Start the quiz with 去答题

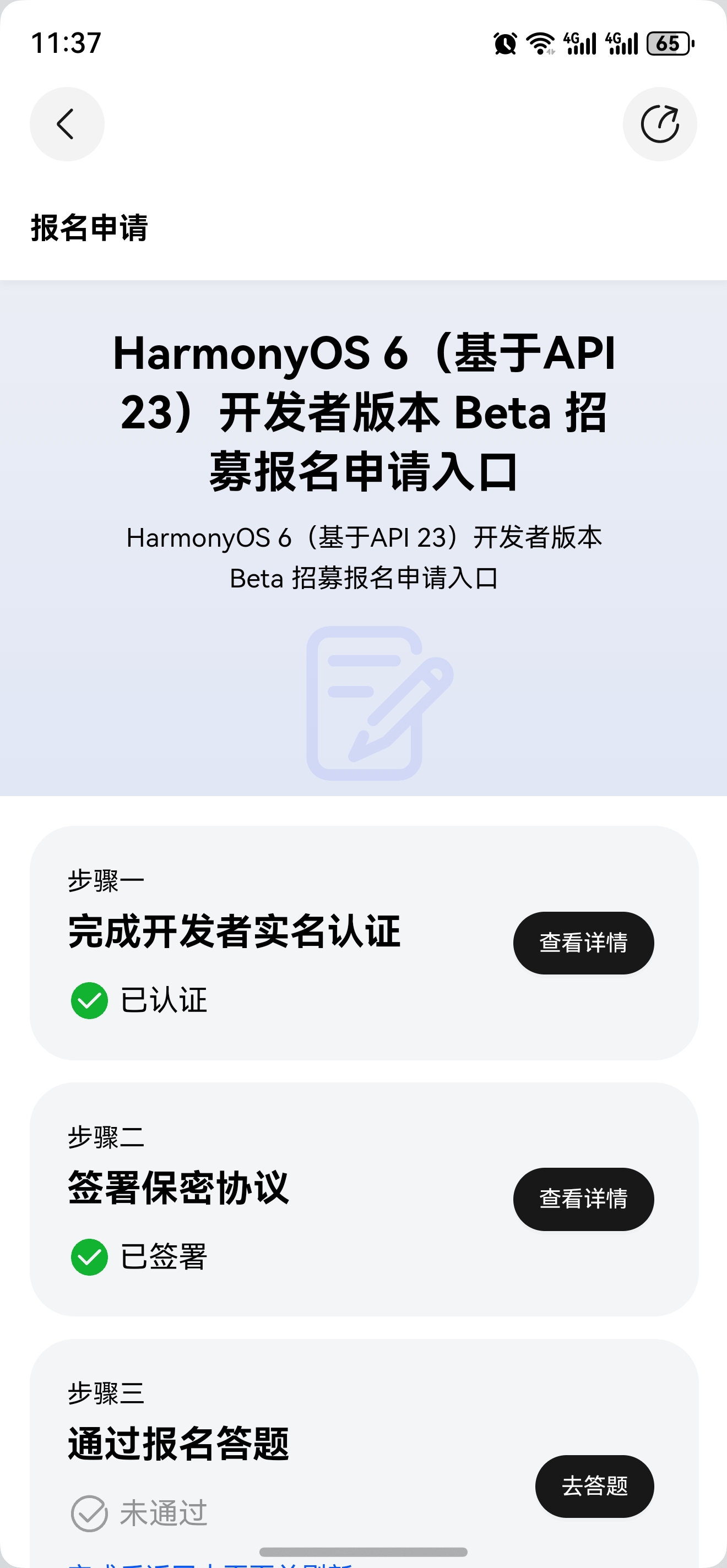click(594, 1486)
